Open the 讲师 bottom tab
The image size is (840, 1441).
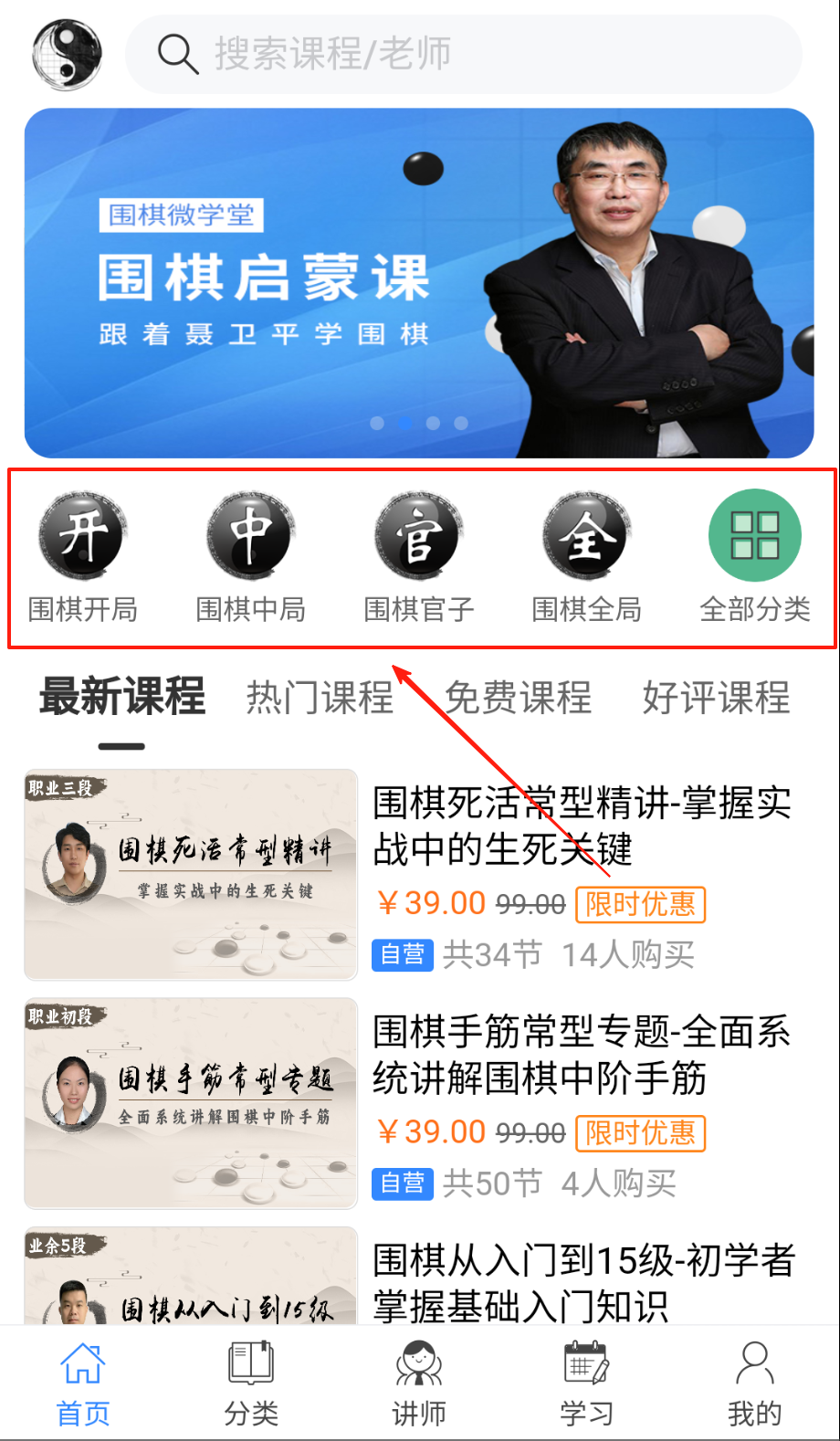[419, 1383]
